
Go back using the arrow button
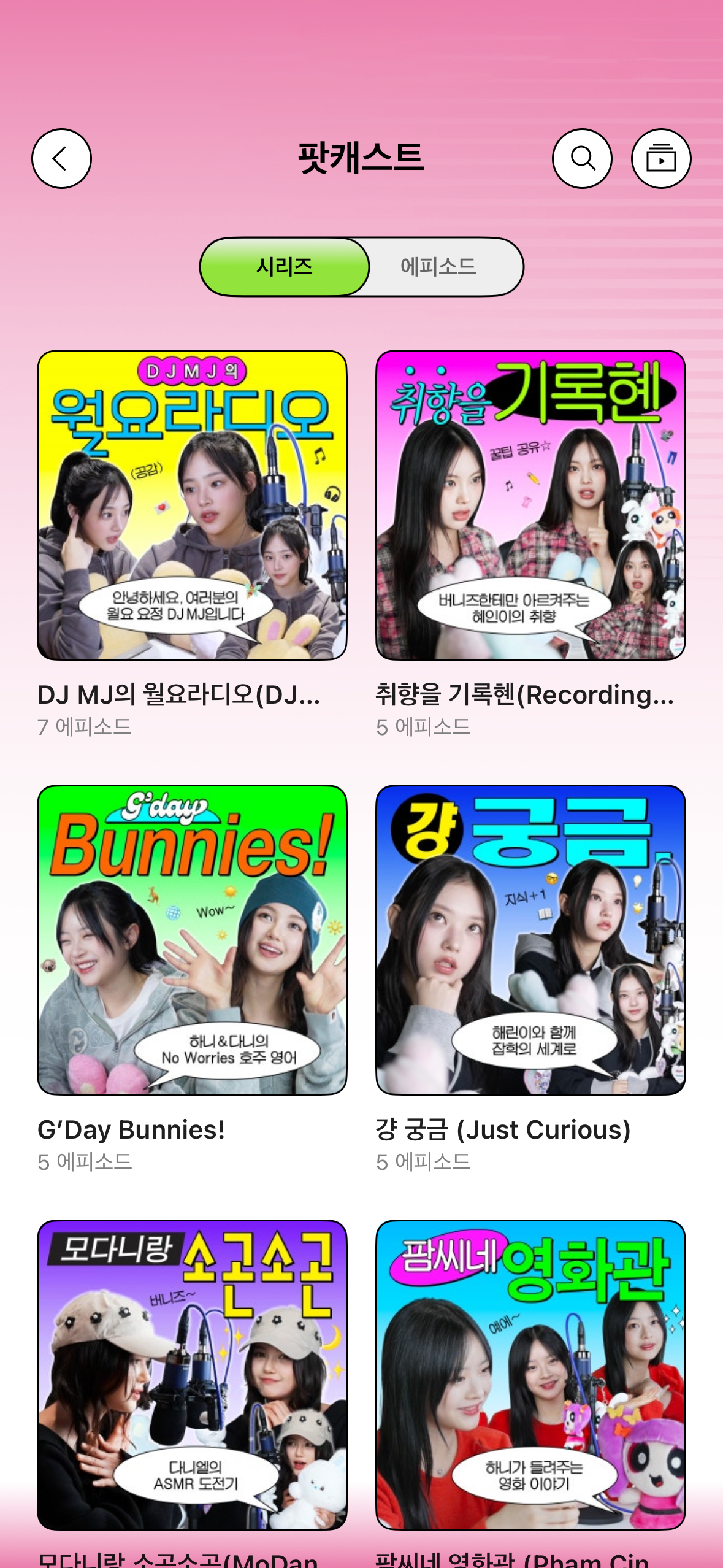(61, 159)
